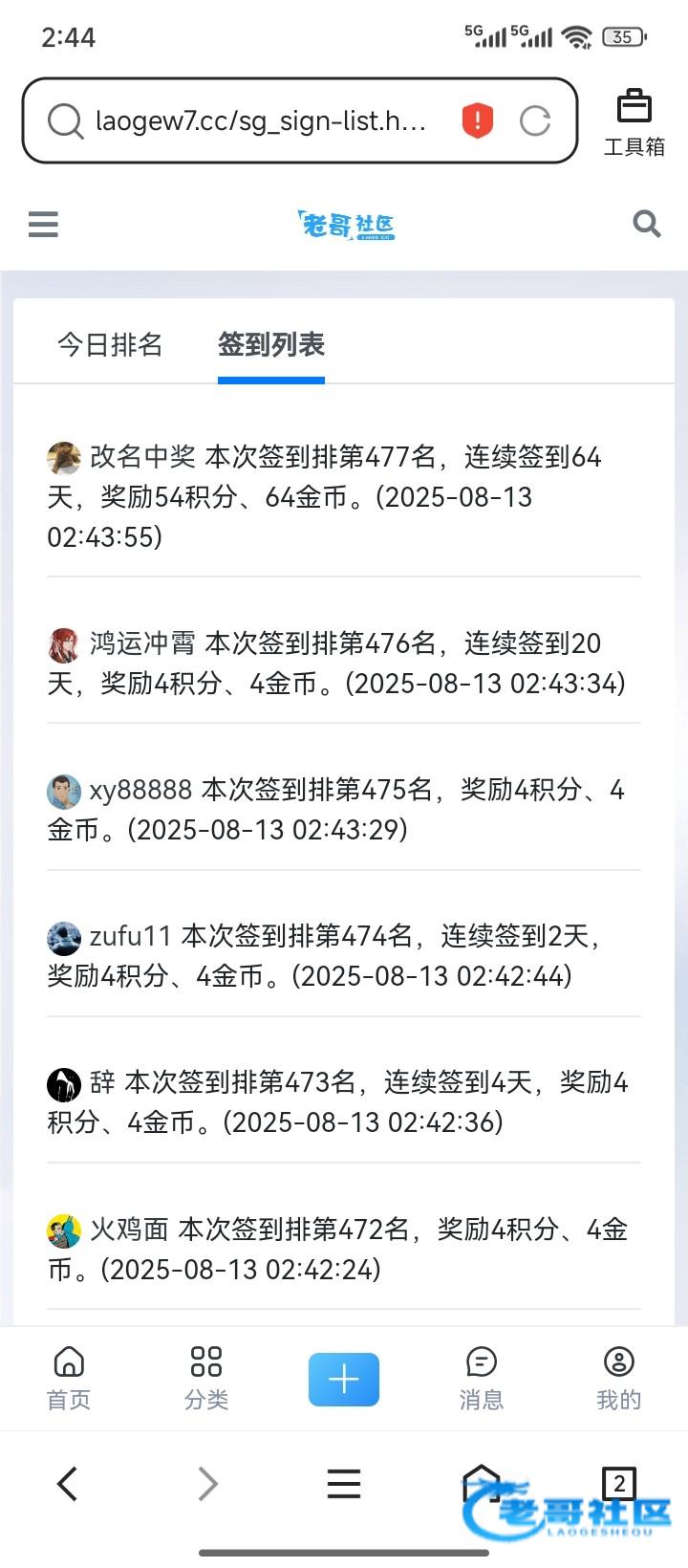This screenshot has width=688, height=1568.
Task: Open the 工具箱 toolbox
Action: point(634,122)
